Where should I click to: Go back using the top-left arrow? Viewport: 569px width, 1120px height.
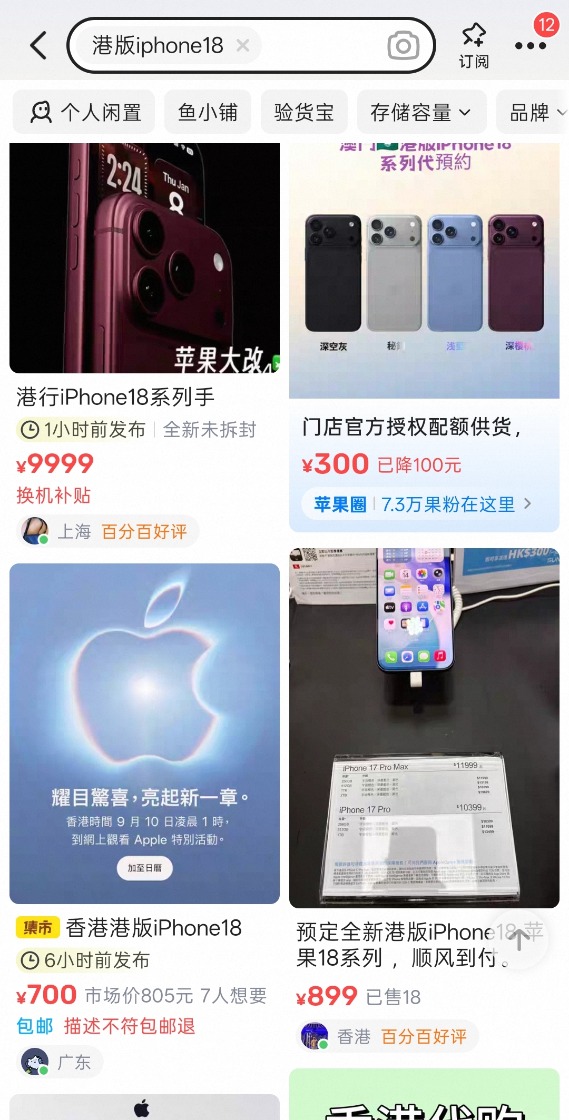[39, 46]
